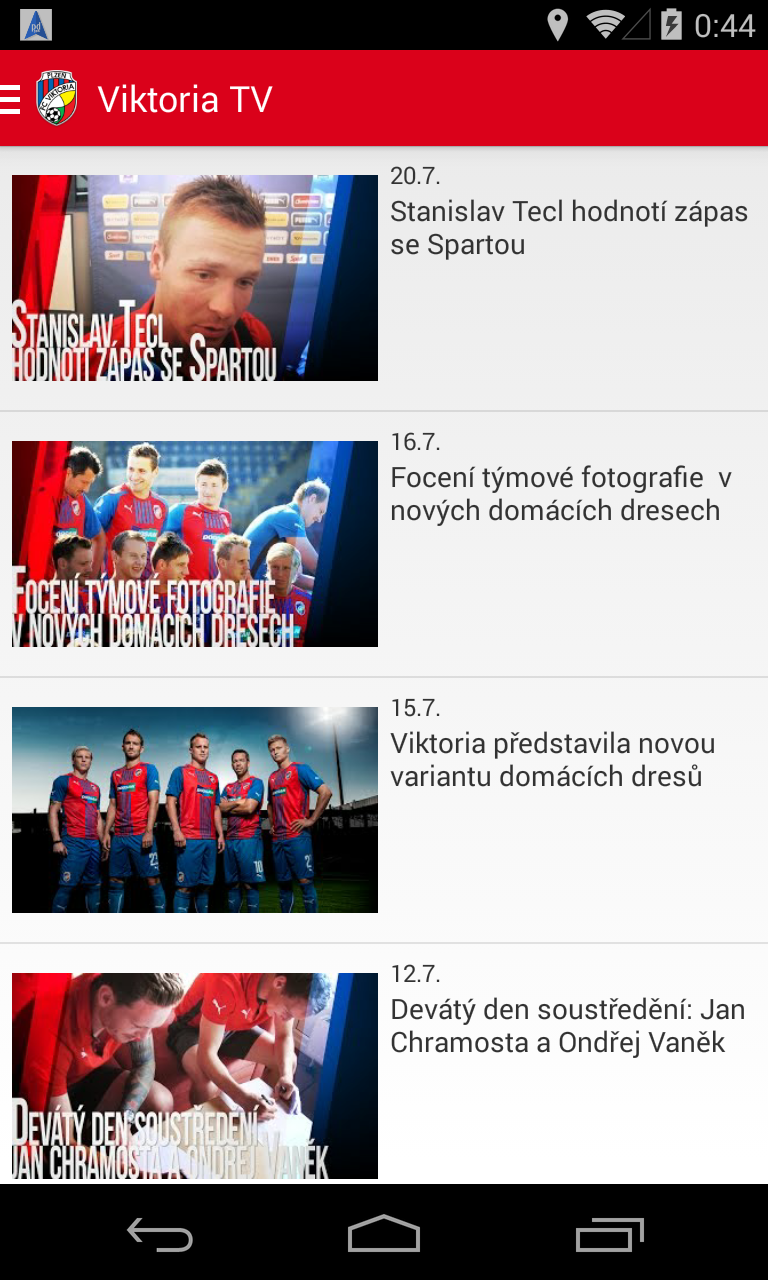Tap the system back button
The width and height of the screenshot is (768, 1280).
[160, 1236]
